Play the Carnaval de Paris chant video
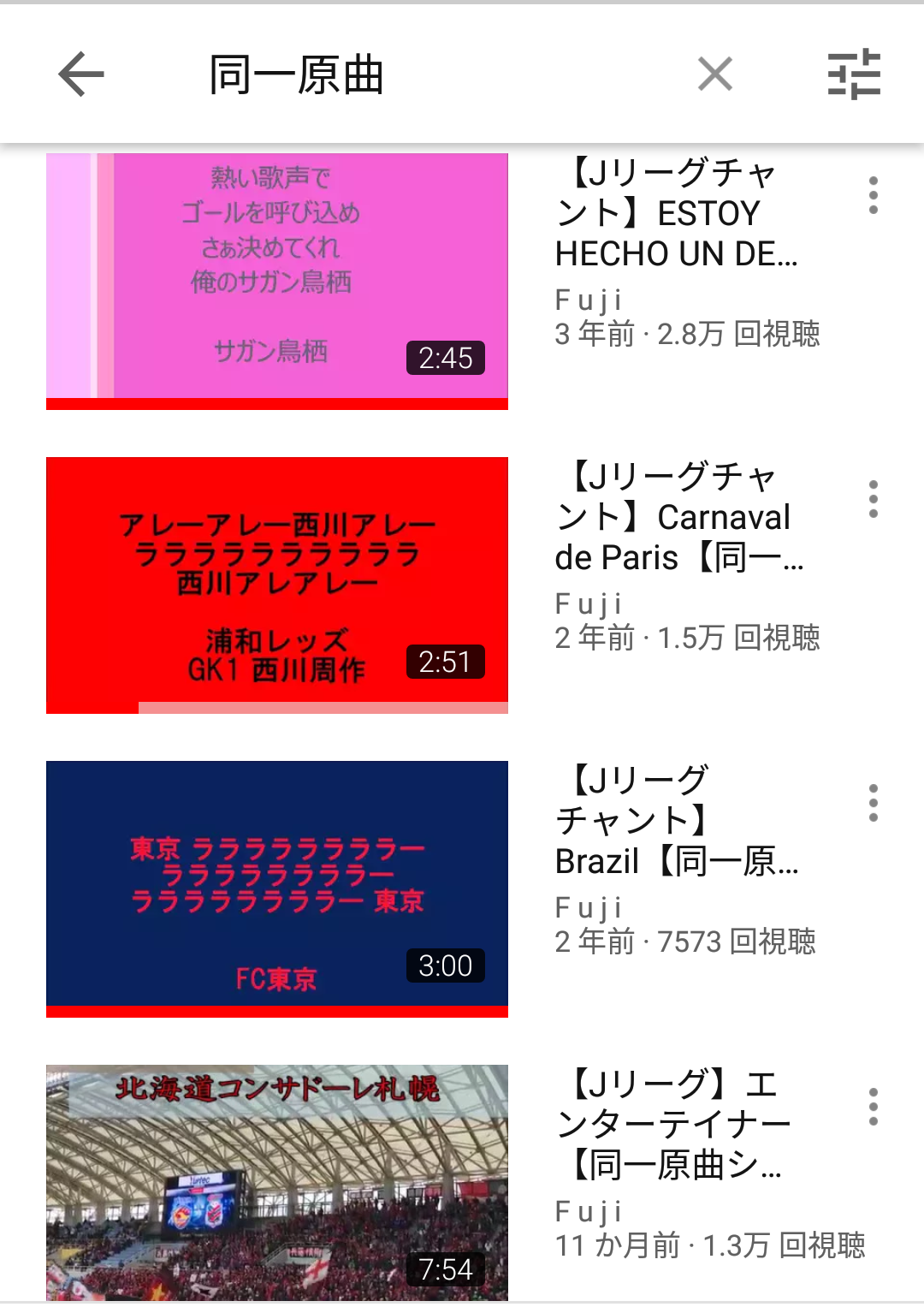The image size is (924, 1307). [277, 585]
